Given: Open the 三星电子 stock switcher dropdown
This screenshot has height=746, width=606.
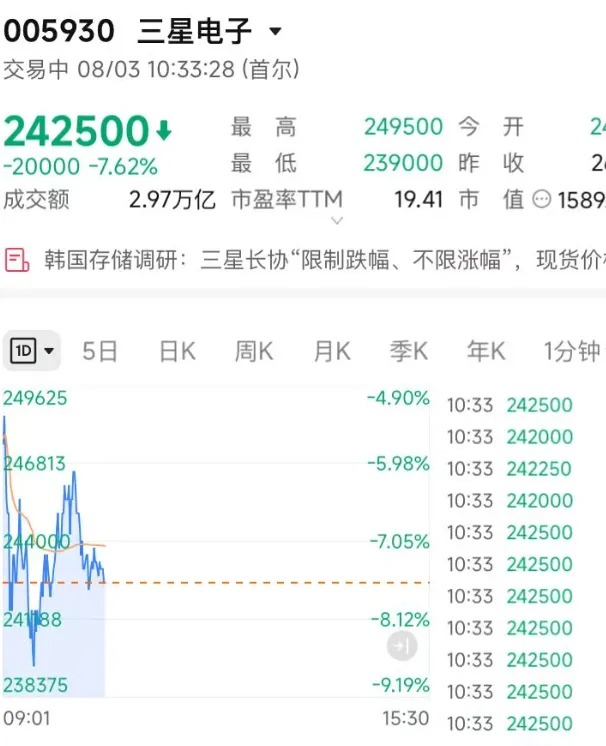Looking at the screenshot, I should point(275,31).
